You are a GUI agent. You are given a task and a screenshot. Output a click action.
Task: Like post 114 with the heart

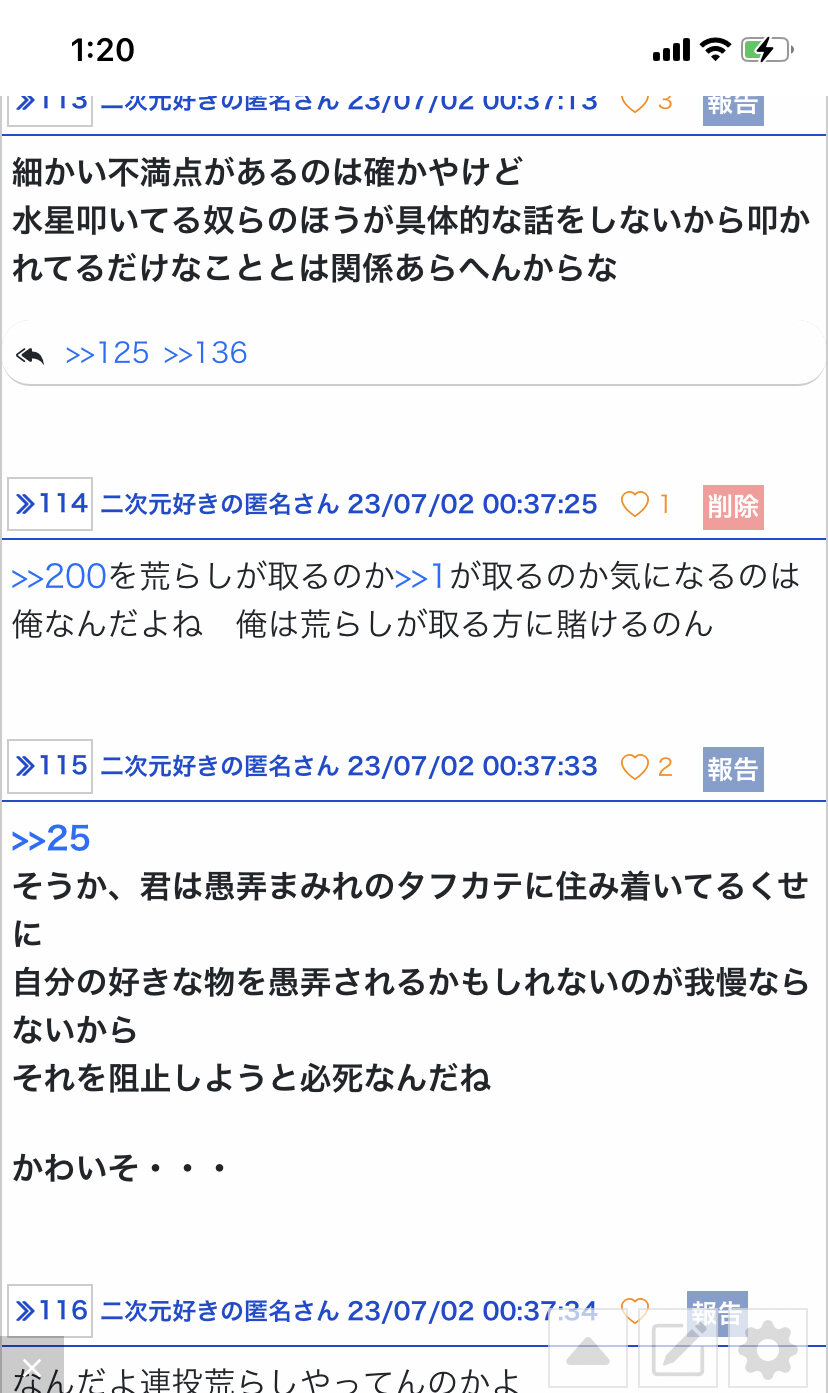635,505
